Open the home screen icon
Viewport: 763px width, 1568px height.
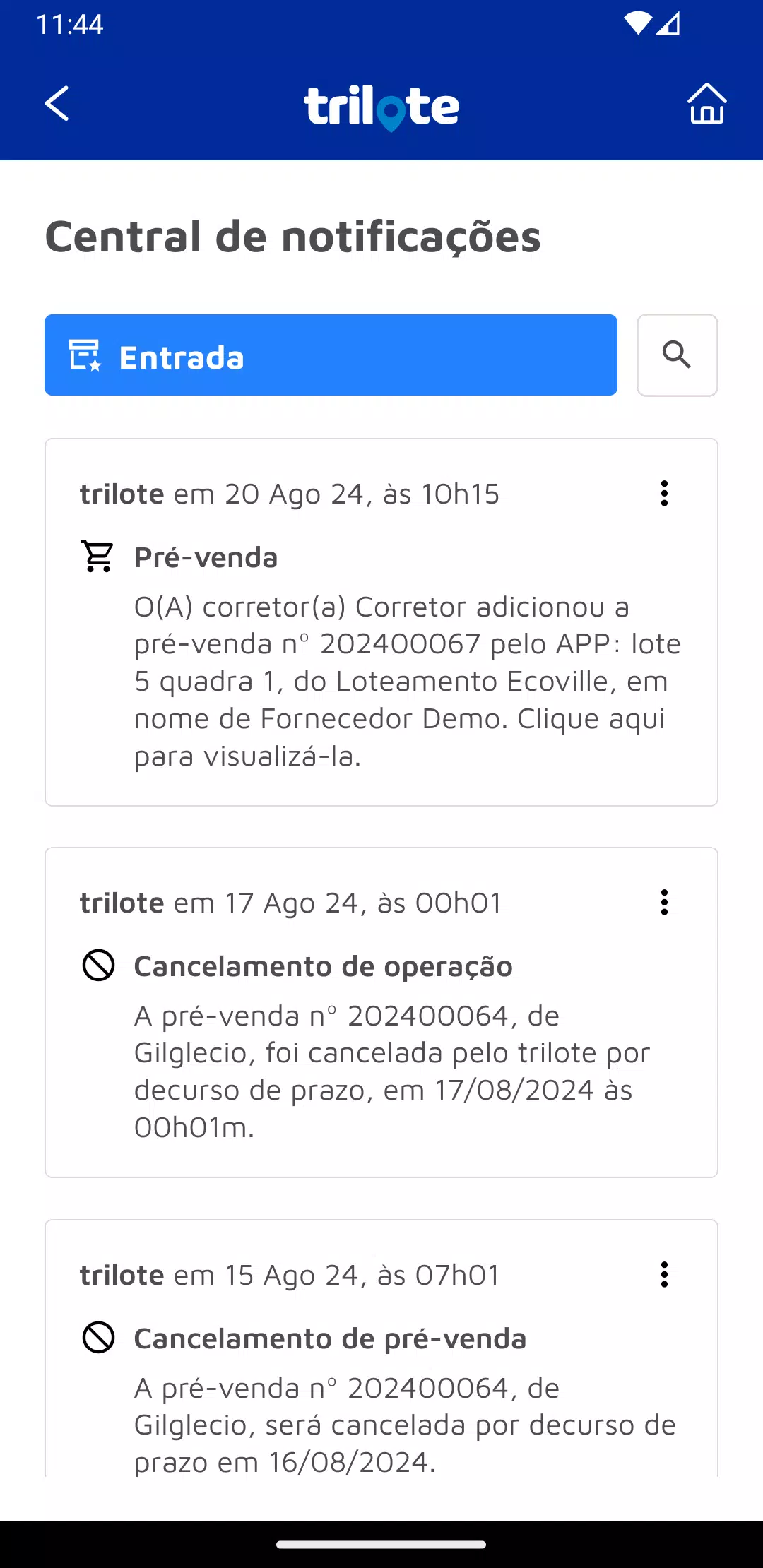tap(706, 104)
